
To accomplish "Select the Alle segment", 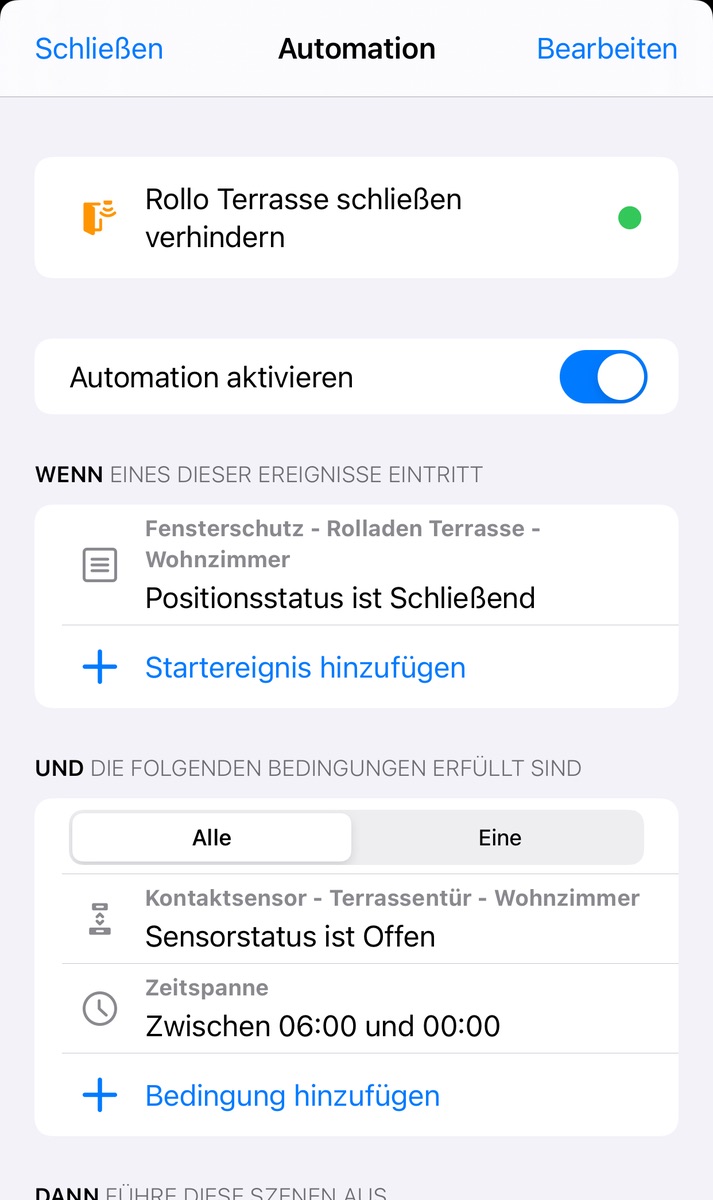I will coord(212,838).
